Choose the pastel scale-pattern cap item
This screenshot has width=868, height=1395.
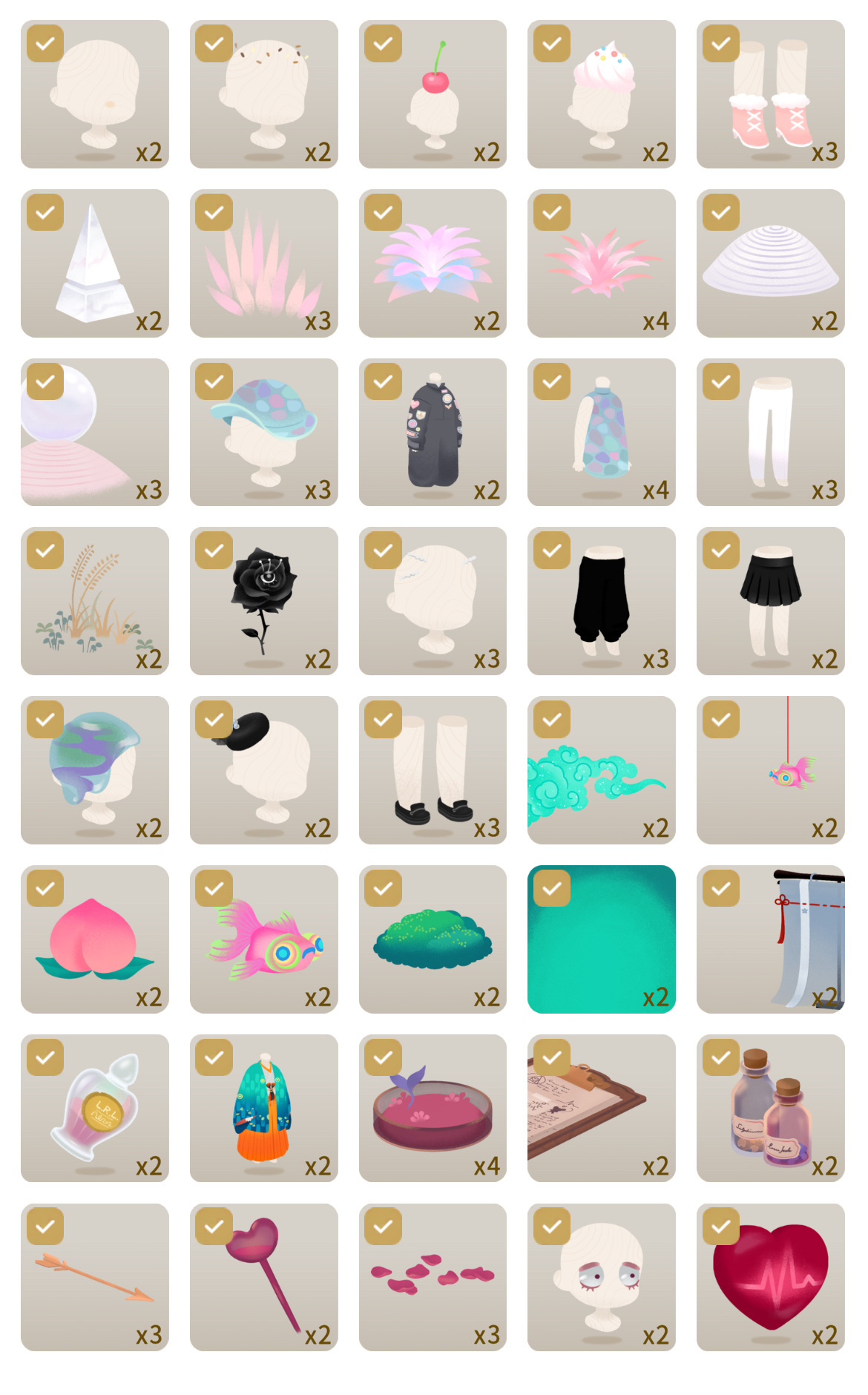[264, 433]
